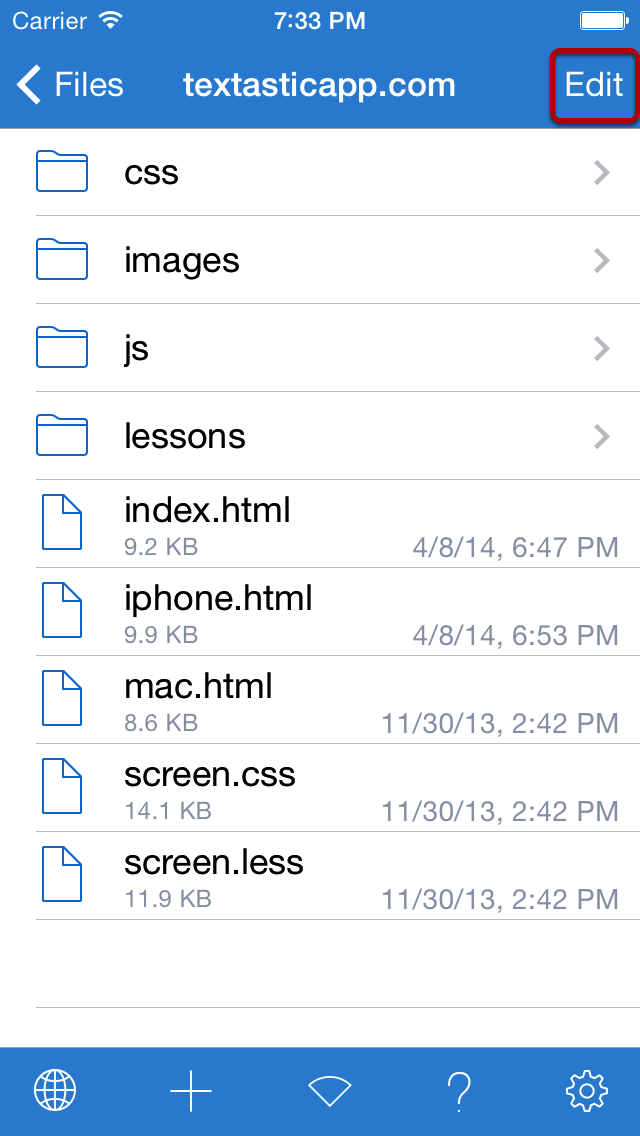Open the iphone.html file

click(320, 612)
